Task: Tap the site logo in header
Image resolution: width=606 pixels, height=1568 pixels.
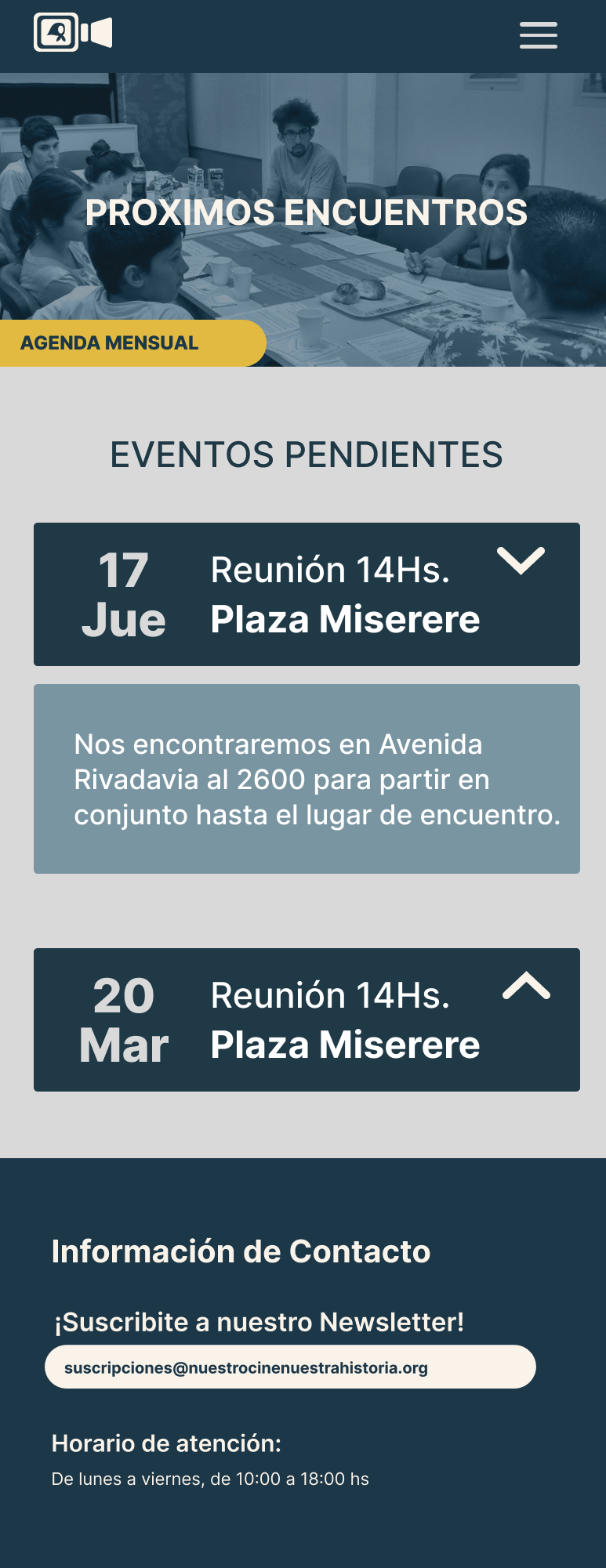Action: (x=73, y=33)
